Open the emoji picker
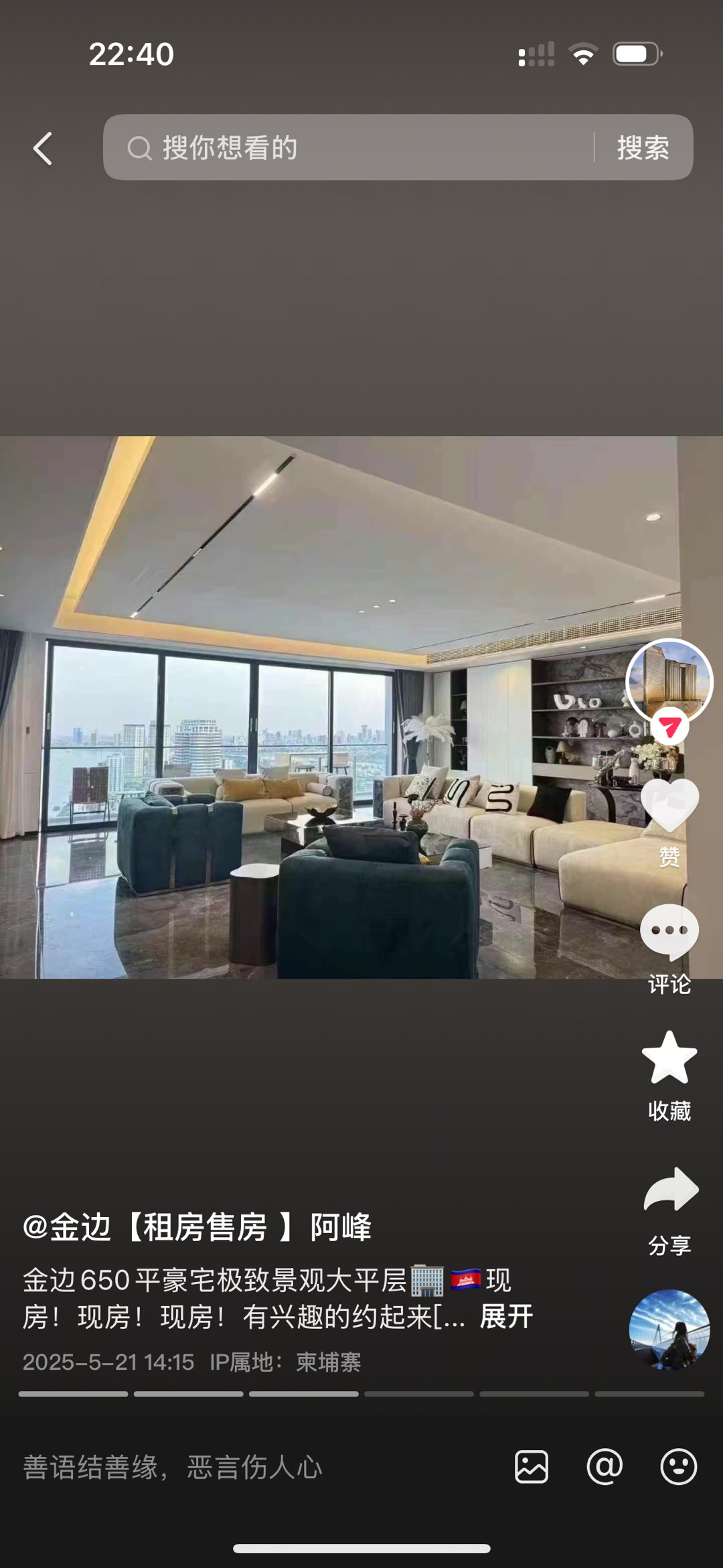Screen dimensions: 723x1568 (678, 1467)
